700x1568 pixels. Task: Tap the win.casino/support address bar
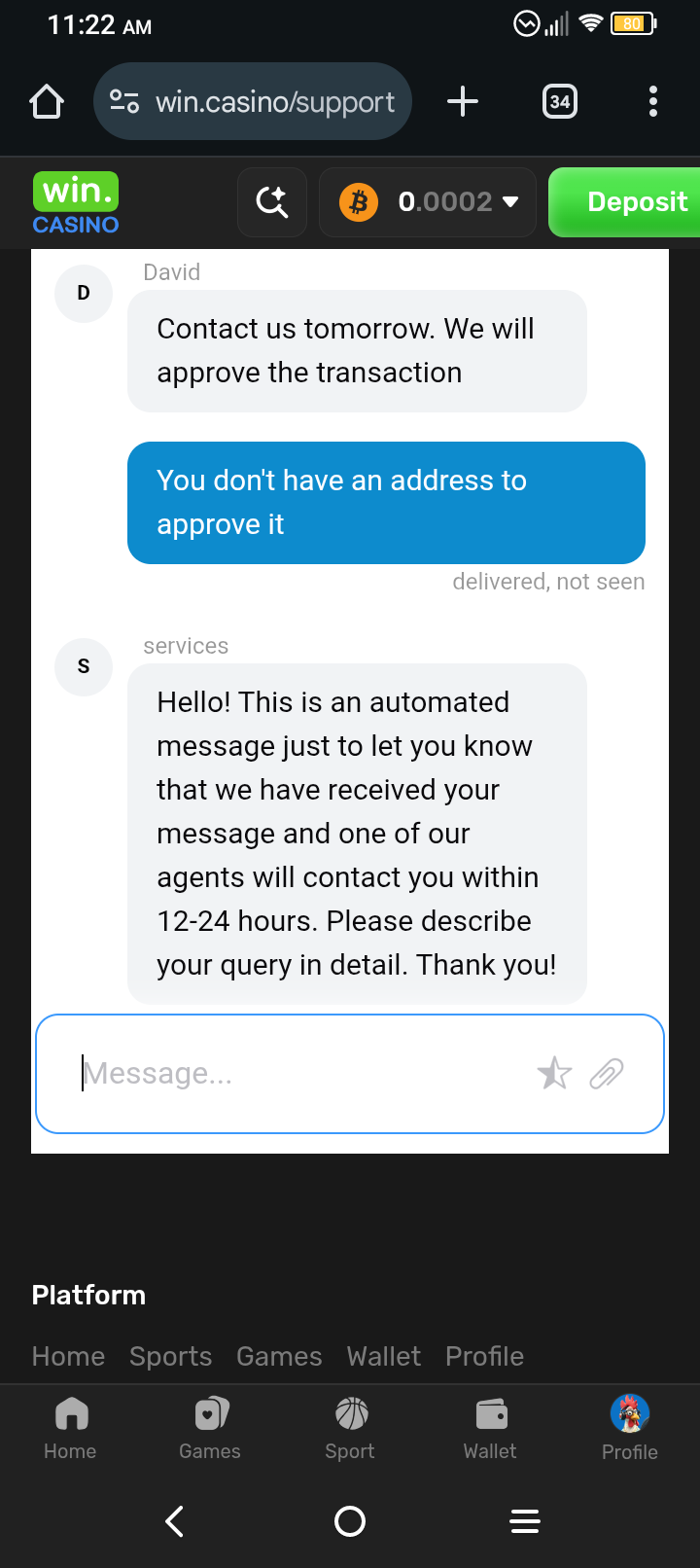pos(253,101)
